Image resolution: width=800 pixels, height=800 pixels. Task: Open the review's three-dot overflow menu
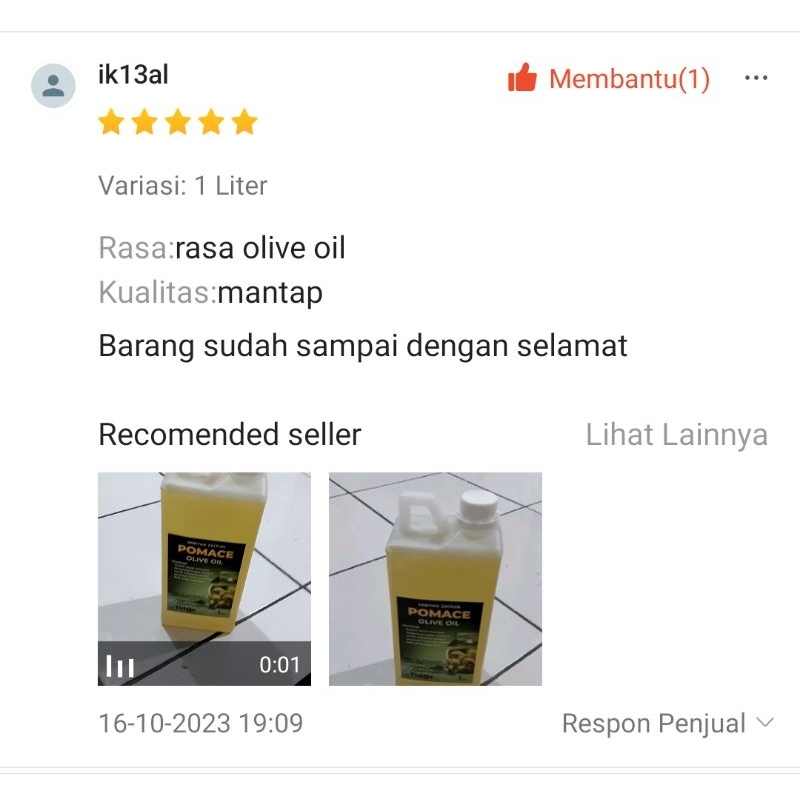pyautogui.click(x=756, y=79)
